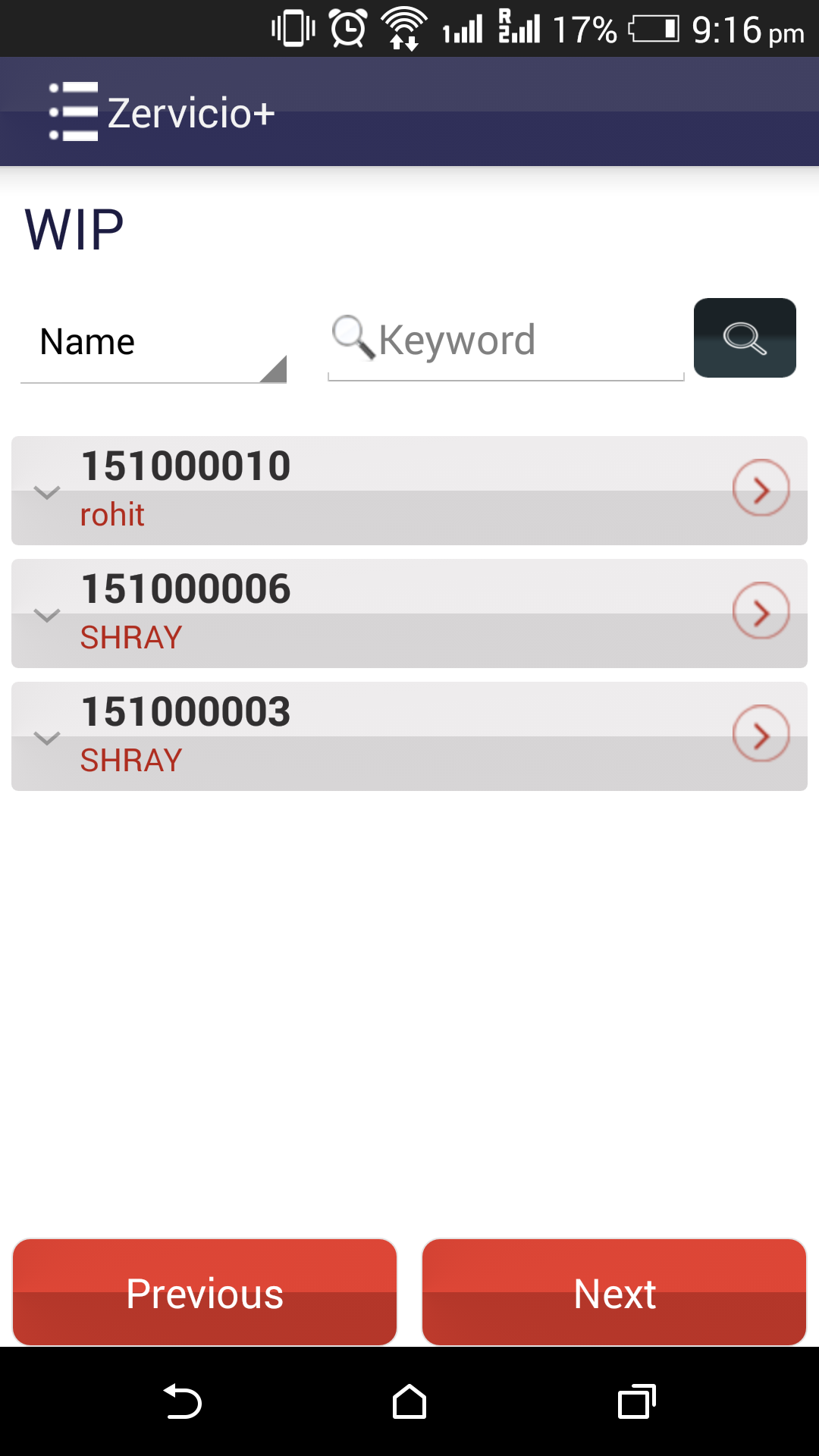The width and height of the screenshot is (819, 1456).
Task: Tap the system back button
Action: tap(183, 1401)
